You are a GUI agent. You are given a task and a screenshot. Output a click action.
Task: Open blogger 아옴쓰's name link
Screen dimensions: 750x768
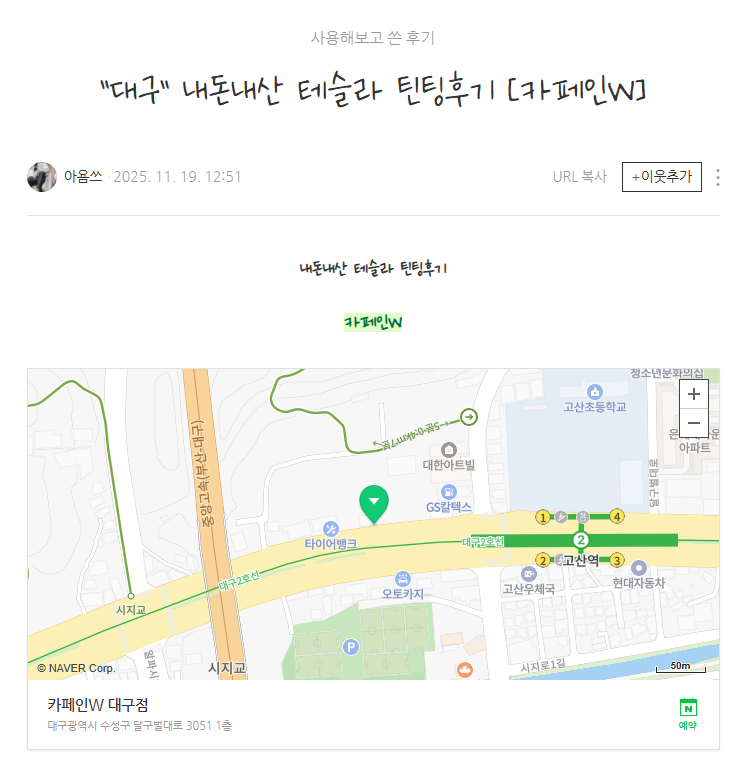click(x=83, y=177)
